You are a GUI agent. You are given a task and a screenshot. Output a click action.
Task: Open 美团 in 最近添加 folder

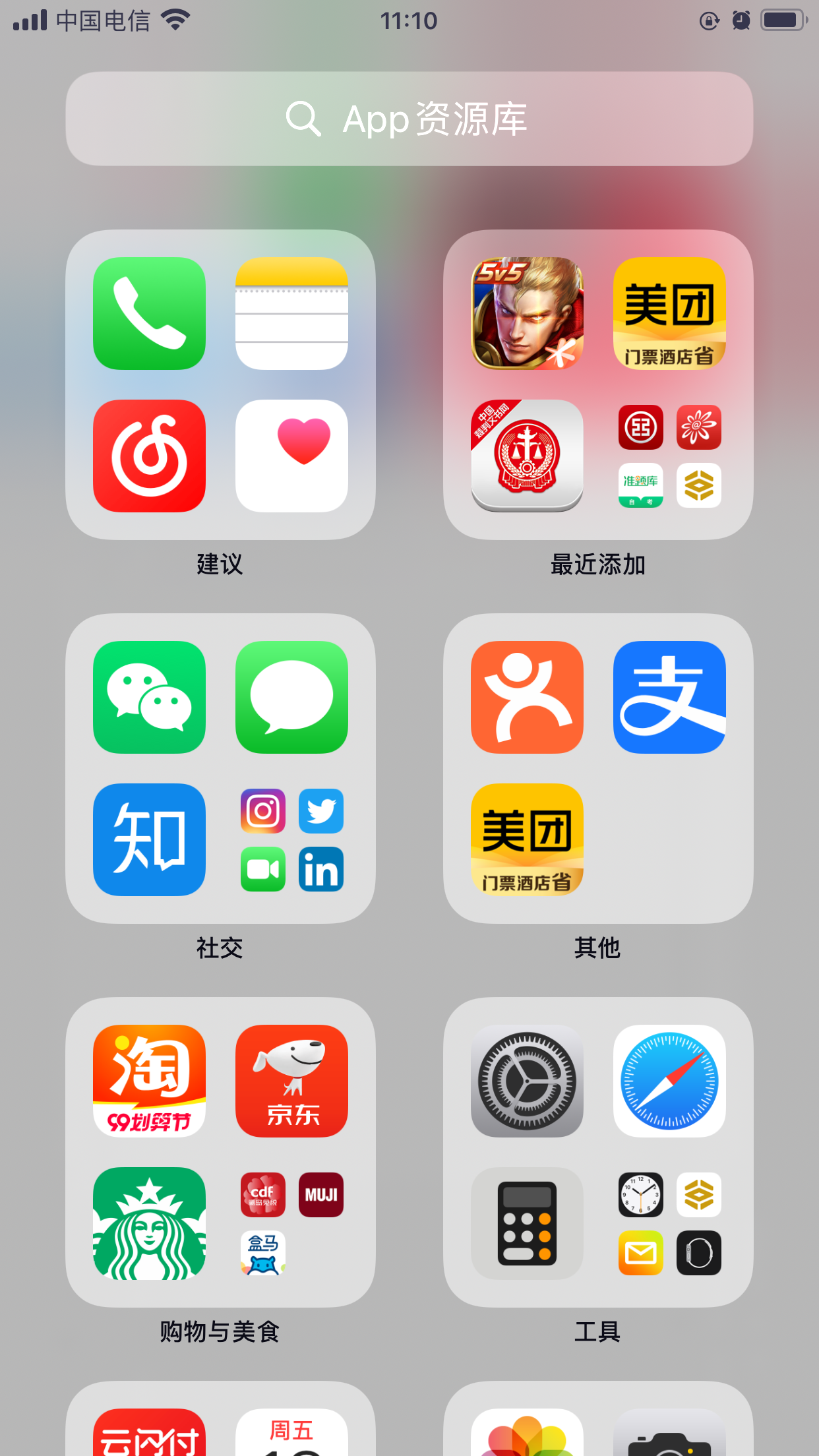[x=669, y=313]
